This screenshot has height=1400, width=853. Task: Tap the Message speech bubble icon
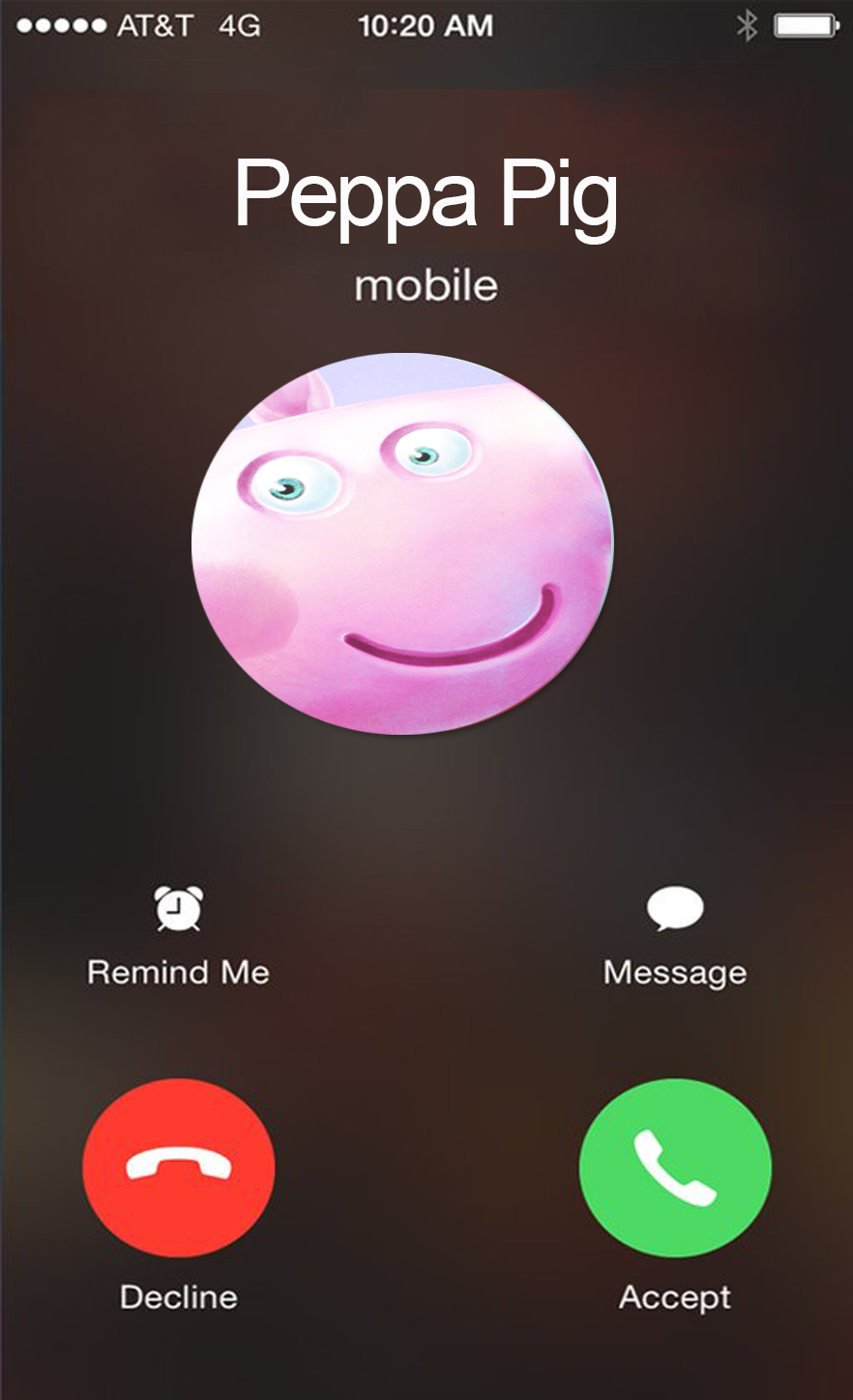point(674,906)
